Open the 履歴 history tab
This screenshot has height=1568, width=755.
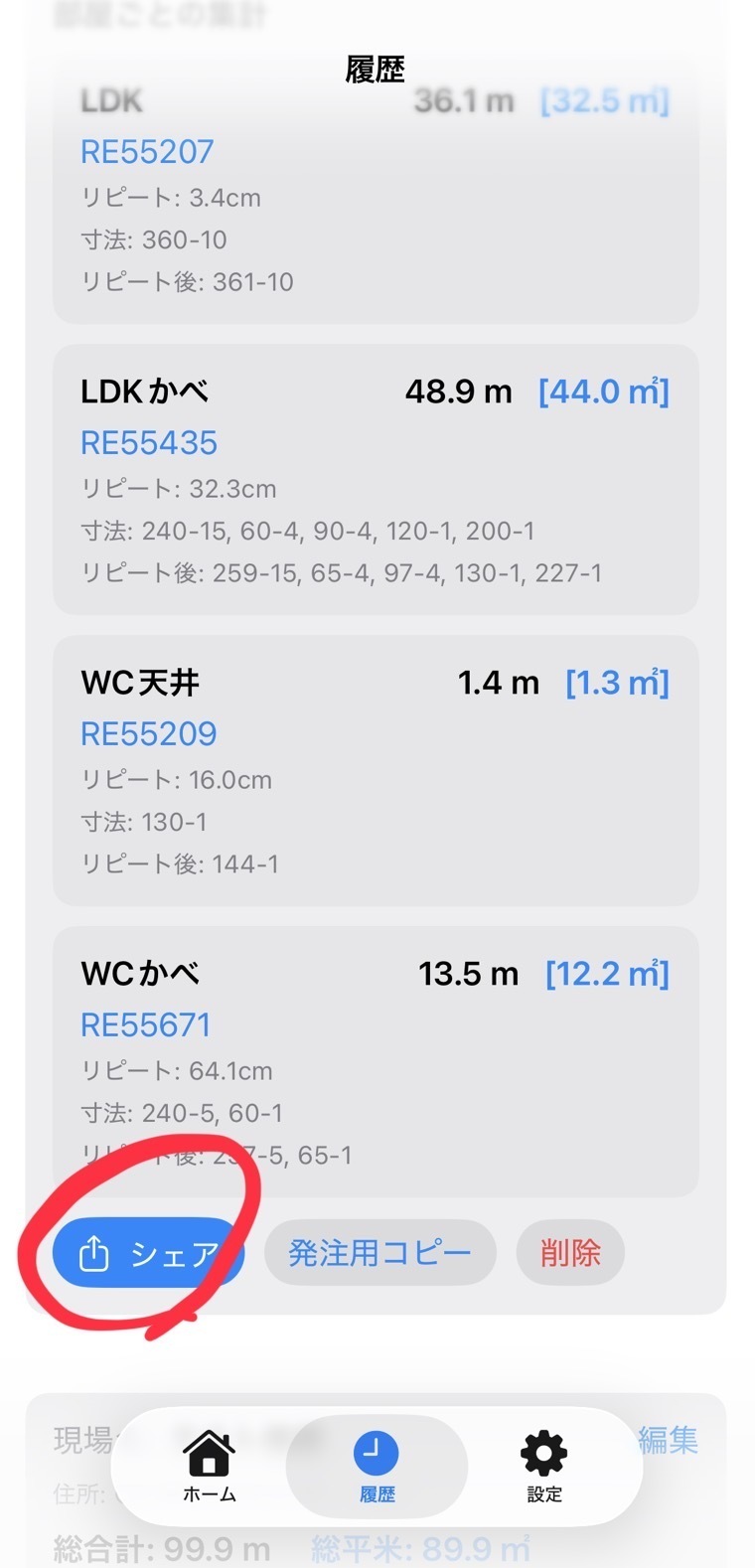pyautogui.click(x=377, y=1467)
